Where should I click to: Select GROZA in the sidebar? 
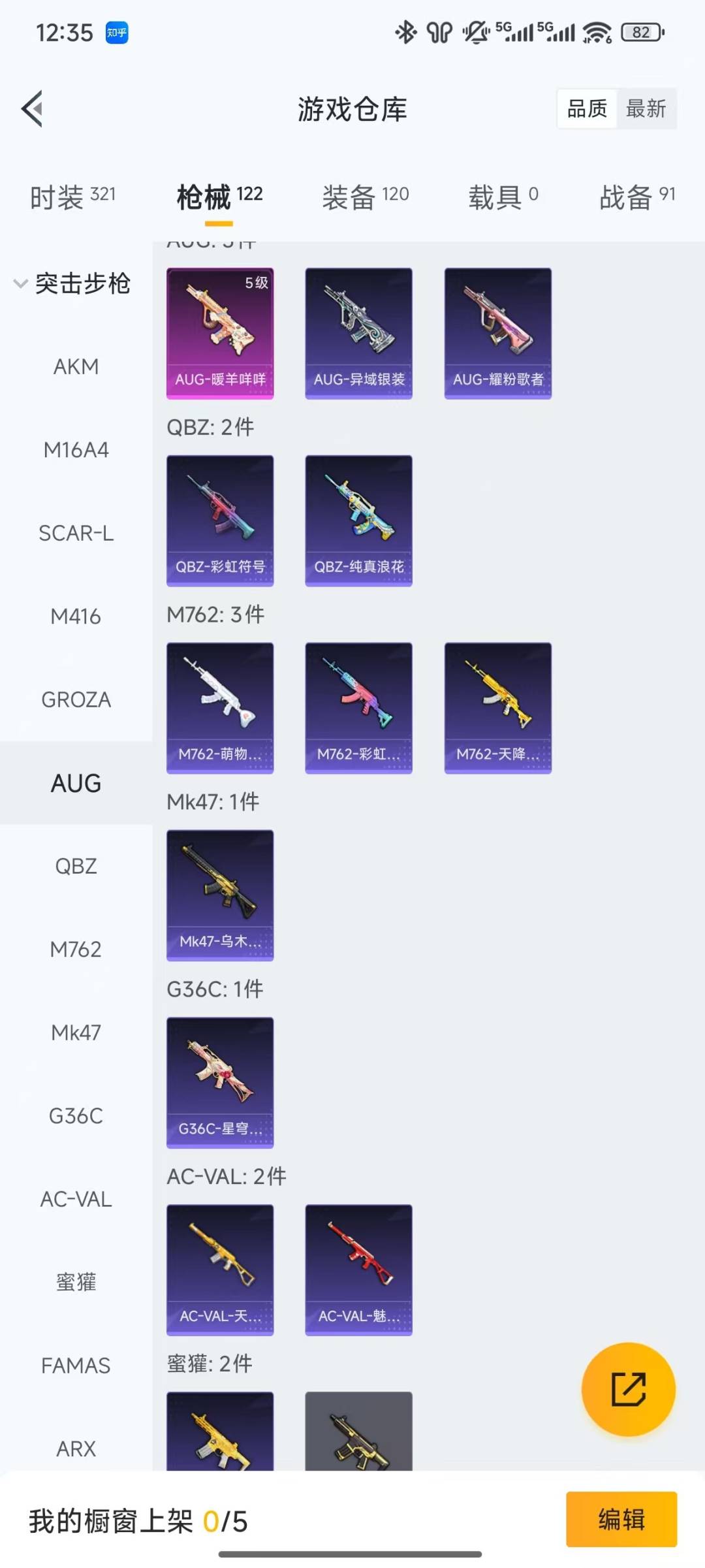click(76, 699)
